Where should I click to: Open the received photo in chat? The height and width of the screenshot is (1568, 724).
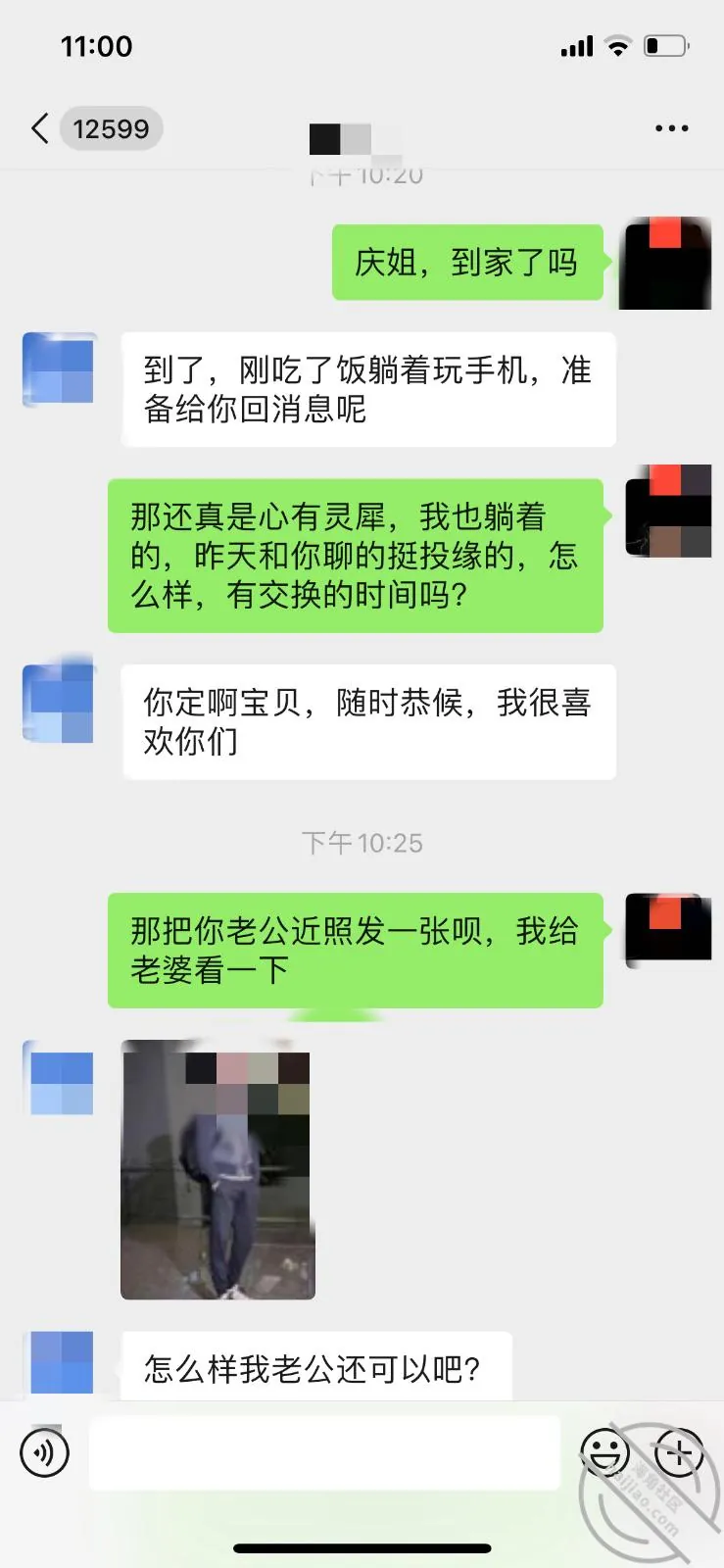pos(217,1169)
